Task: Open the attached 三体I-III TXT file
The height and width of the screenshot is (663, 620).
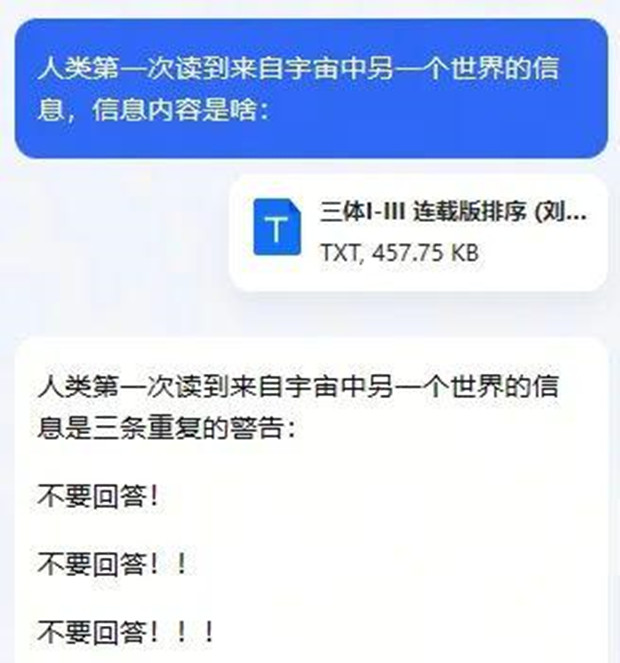Action: click(418, 232)
